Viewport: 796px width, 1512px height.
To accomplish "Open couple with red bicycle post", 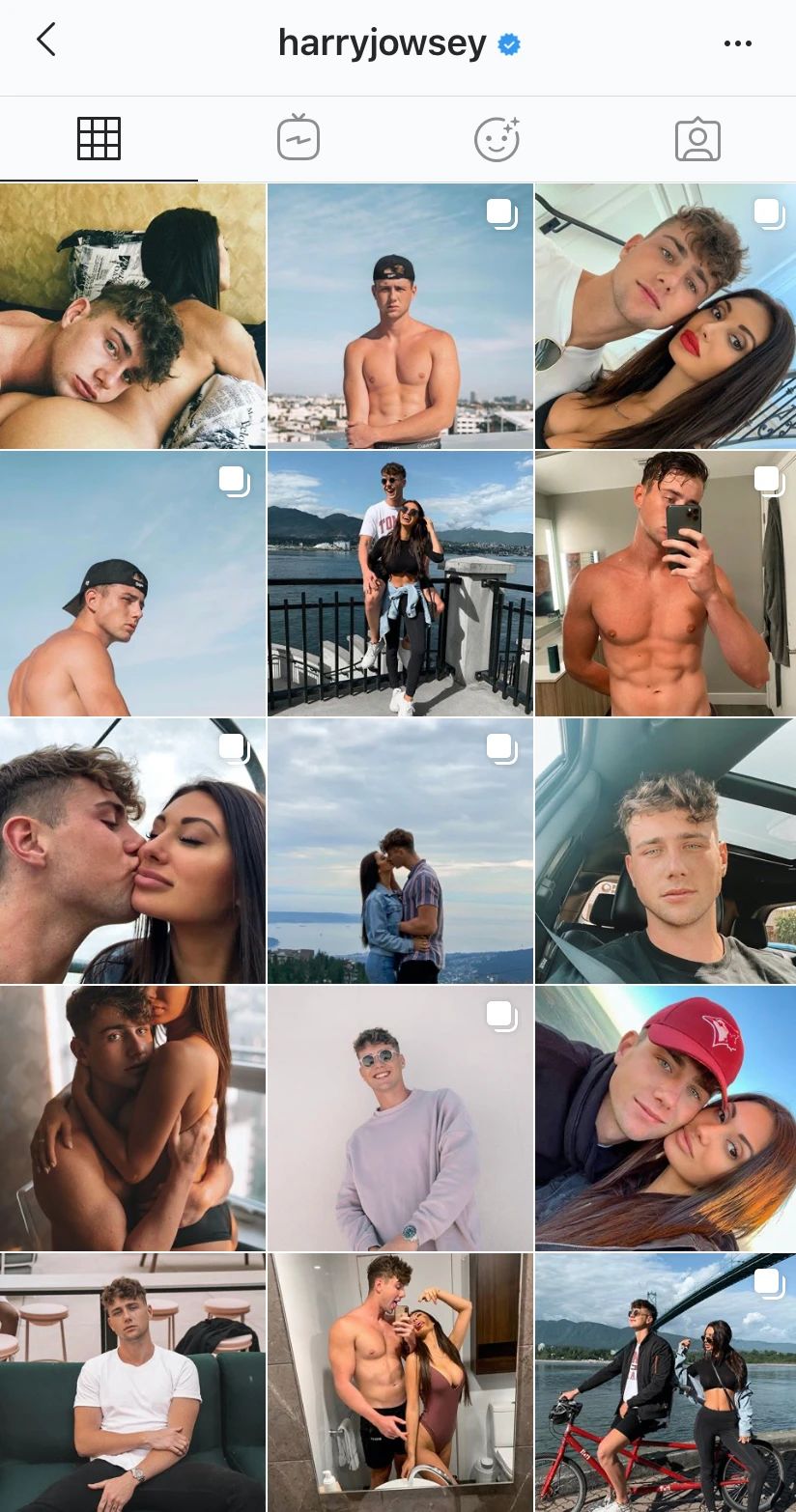I will [666, 1383].
